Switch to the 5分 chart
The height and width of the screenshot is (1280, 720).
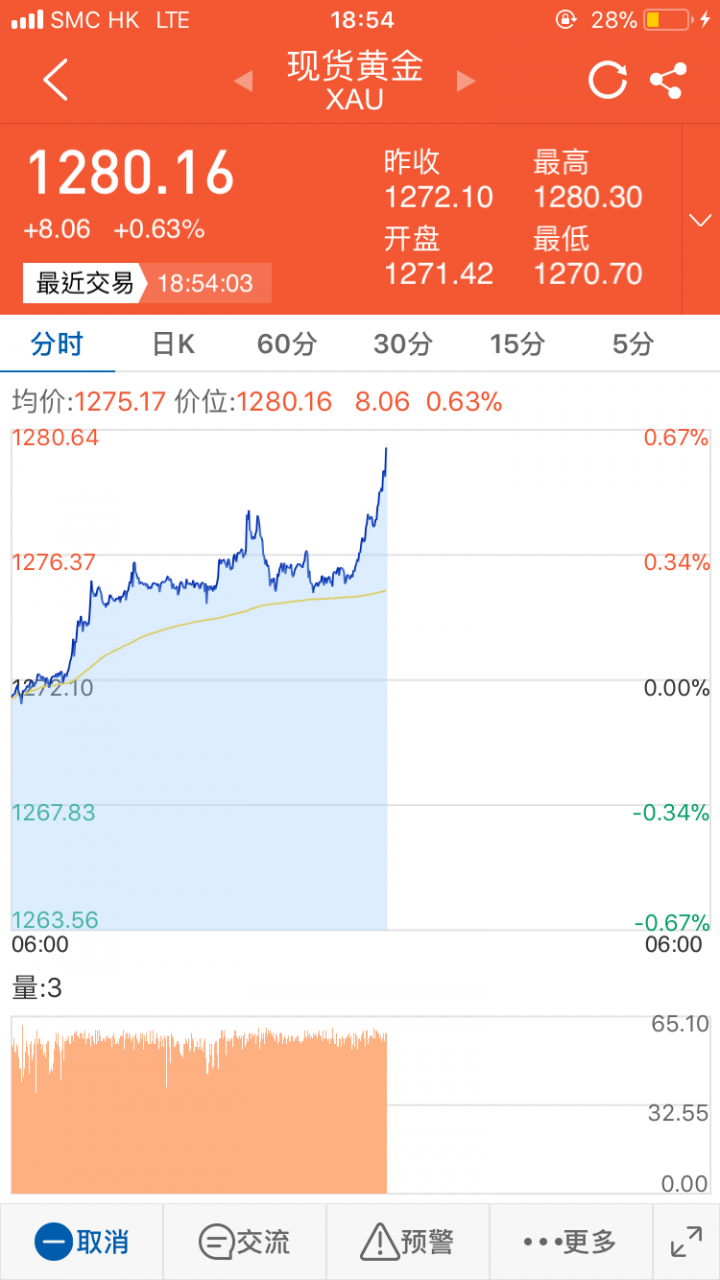(633, 345)
